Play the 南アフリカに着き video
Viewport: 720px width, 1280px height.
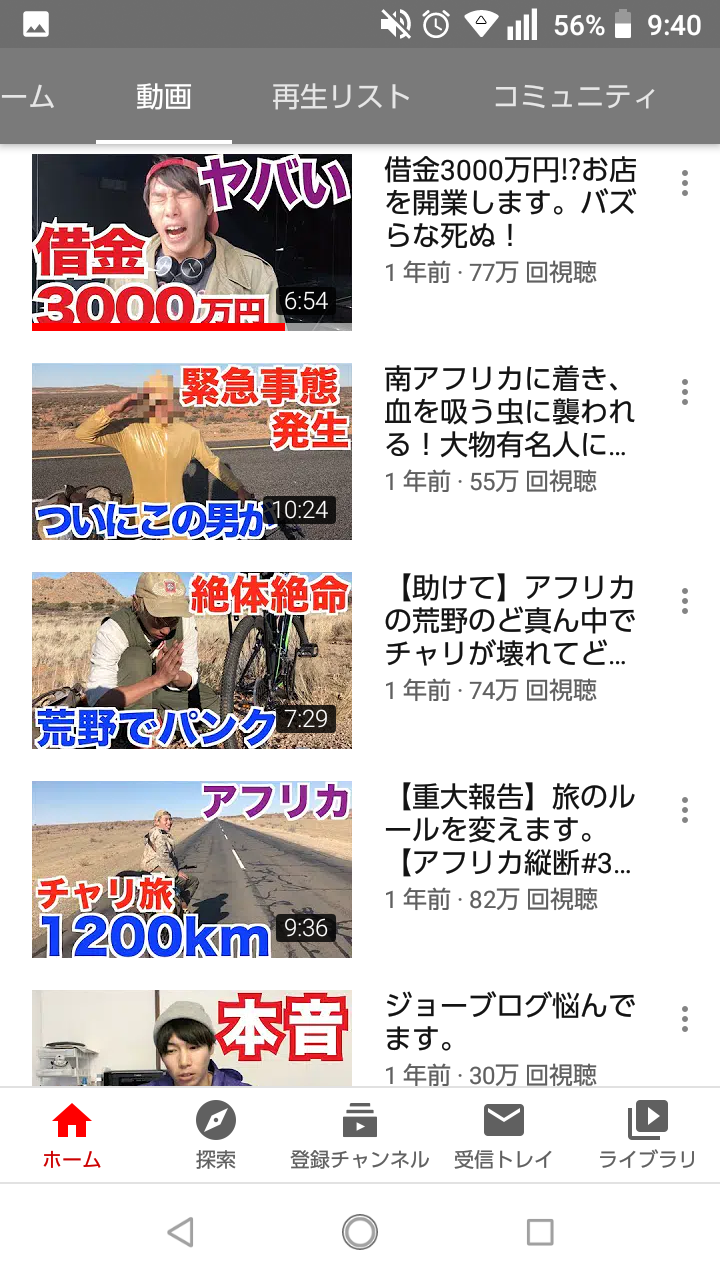point(192,451)
